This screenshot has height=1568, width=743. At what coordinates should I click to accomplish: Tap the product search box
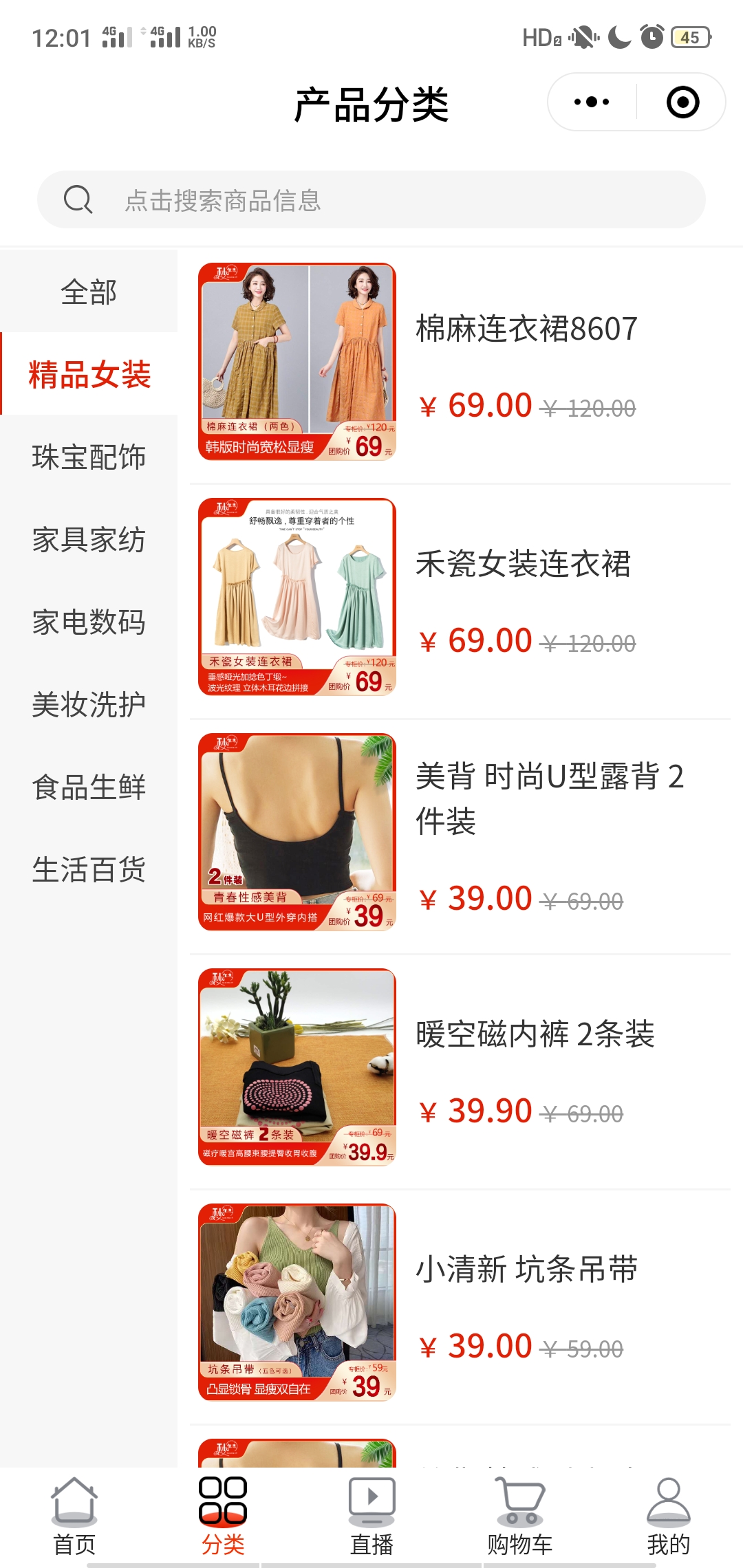point(371,200)
